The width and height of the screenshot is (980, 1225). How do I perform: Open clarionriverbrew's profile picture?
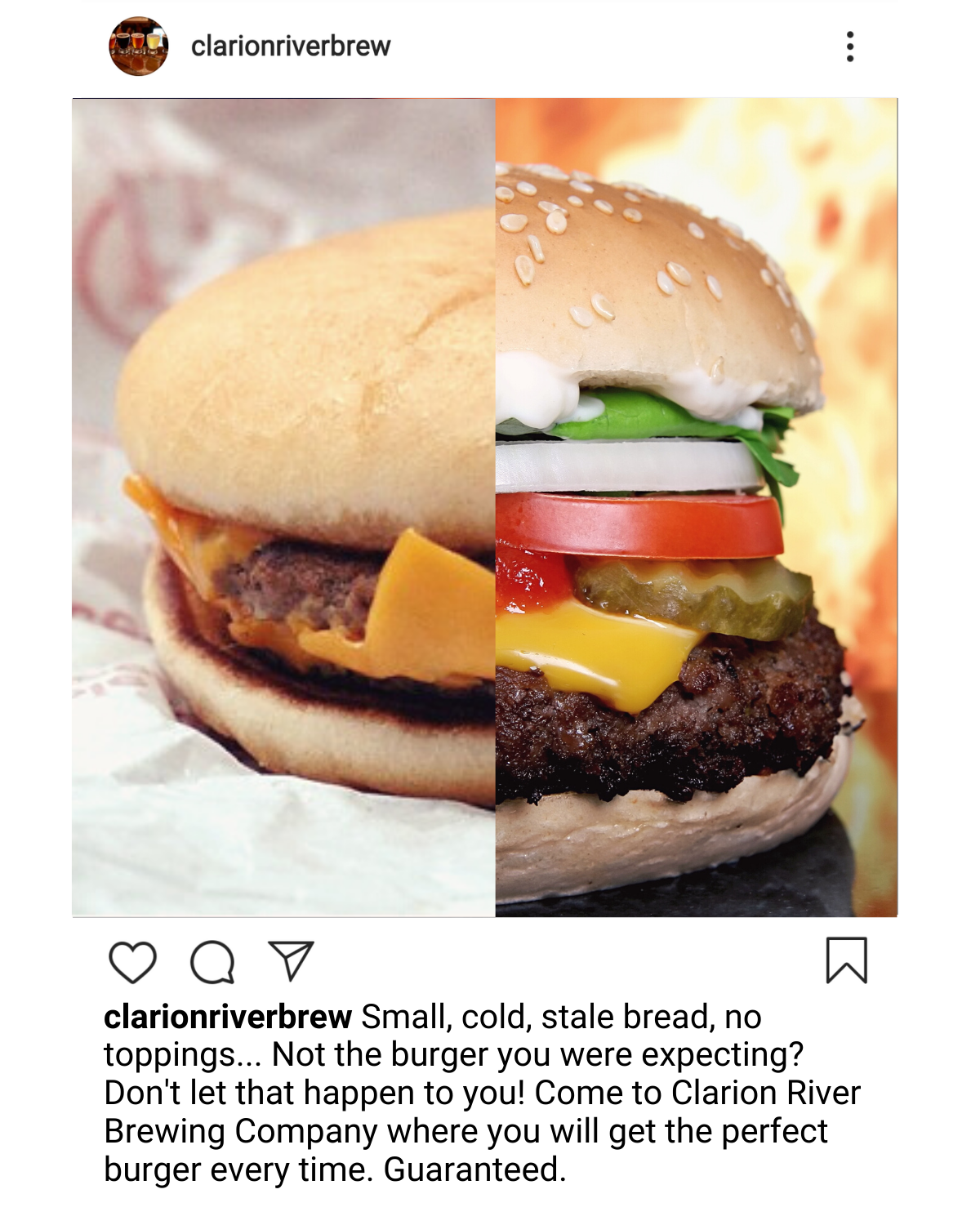tap(139, 47)
